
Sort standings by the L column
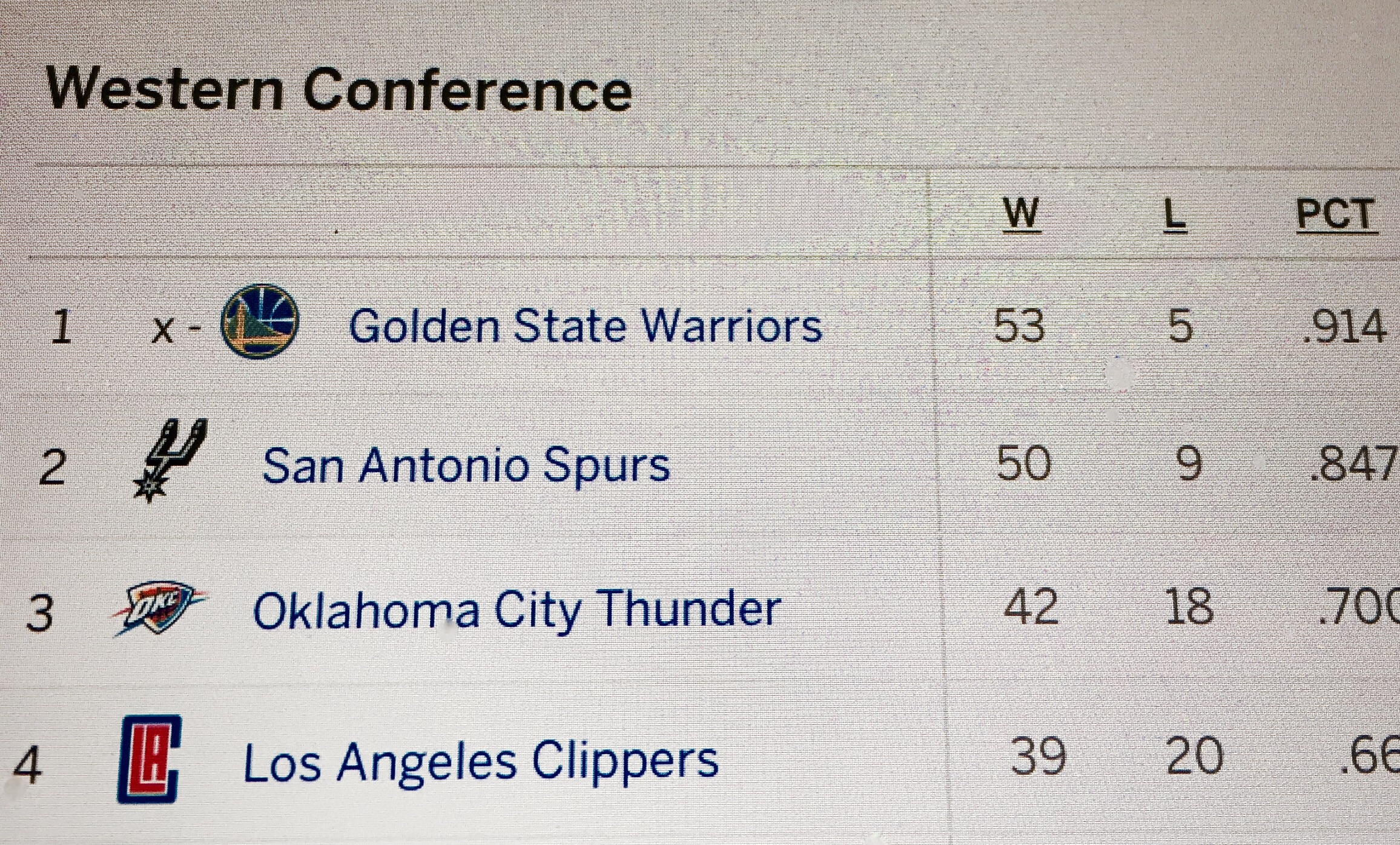point(1175,215)
